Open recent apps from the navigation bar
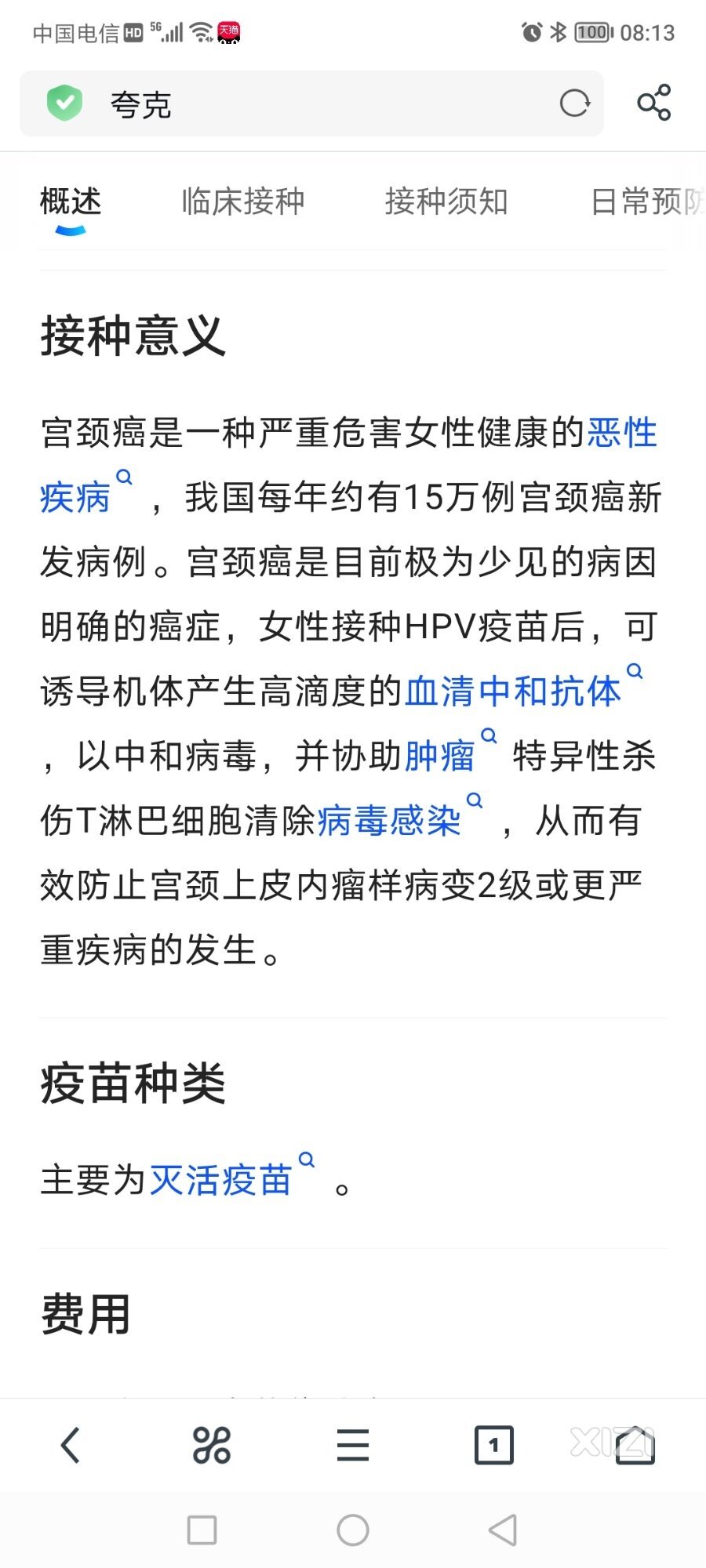The height and width of the screenshot is (1568, 706). [x=202, y=1530]
